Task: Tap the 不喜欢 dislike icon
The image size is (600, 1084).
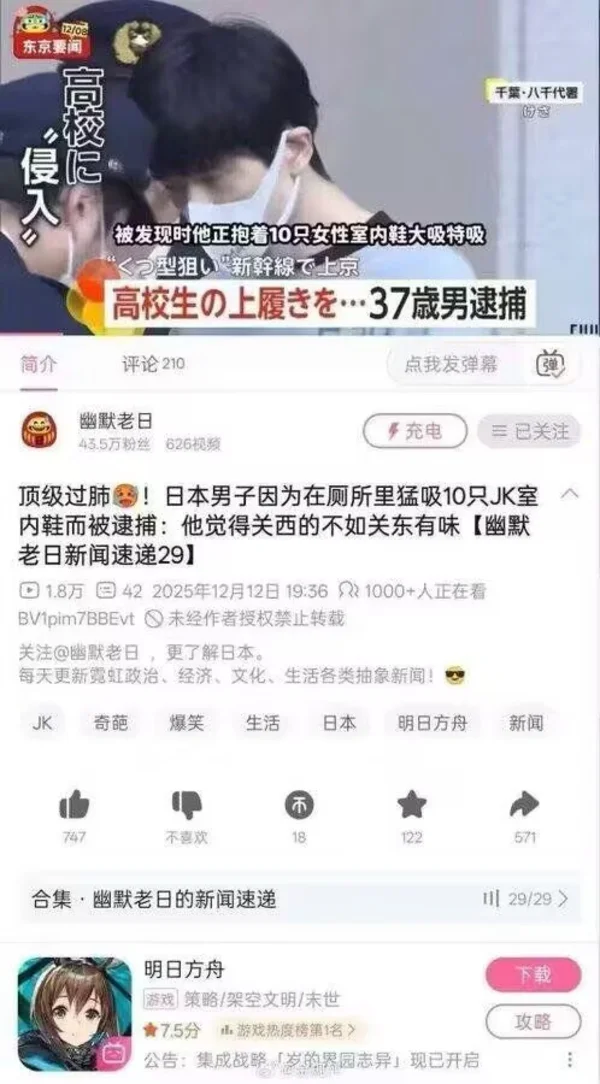Action: pyautogui.click(x=187, y=805)
